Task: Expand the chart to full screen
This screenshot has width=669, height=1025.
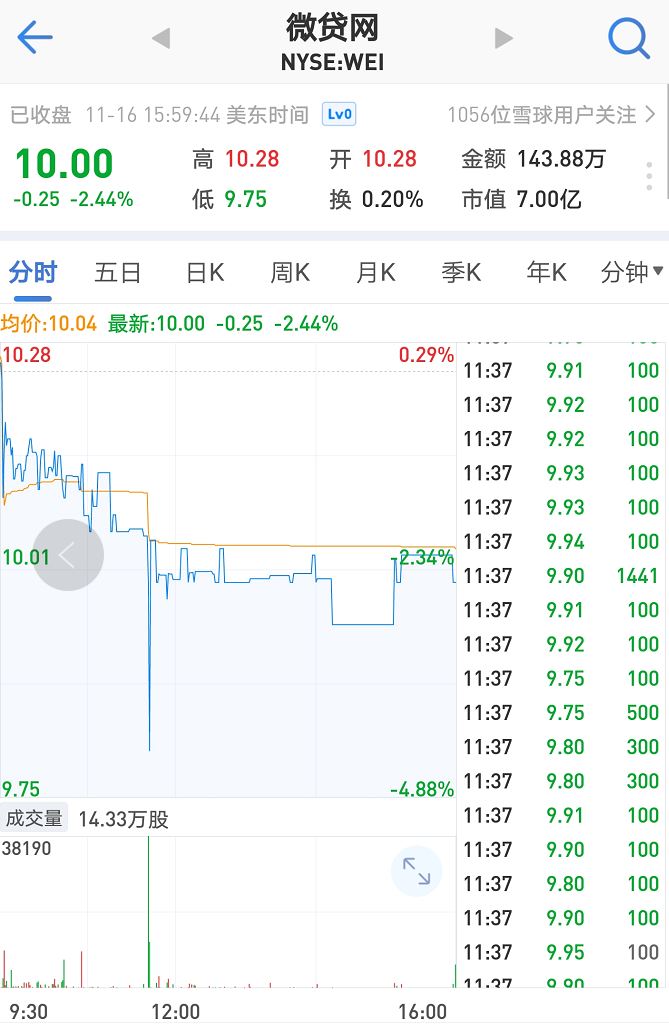Action: [x=416, y=871]
